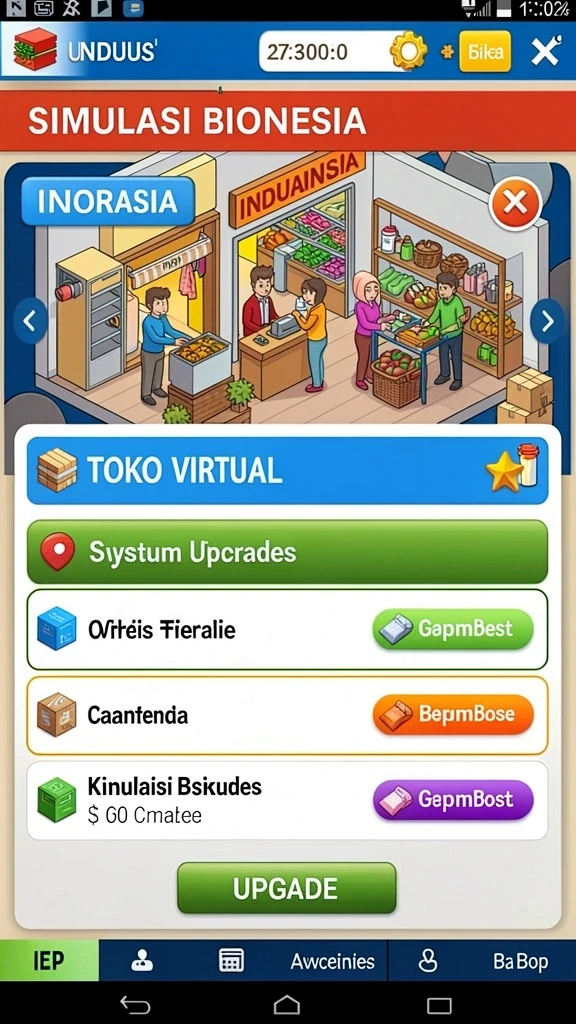The width and height of the screenshot is (576, 1024).
Task: Go to the previous scene with the left arrow
Action: click(30, 321)
